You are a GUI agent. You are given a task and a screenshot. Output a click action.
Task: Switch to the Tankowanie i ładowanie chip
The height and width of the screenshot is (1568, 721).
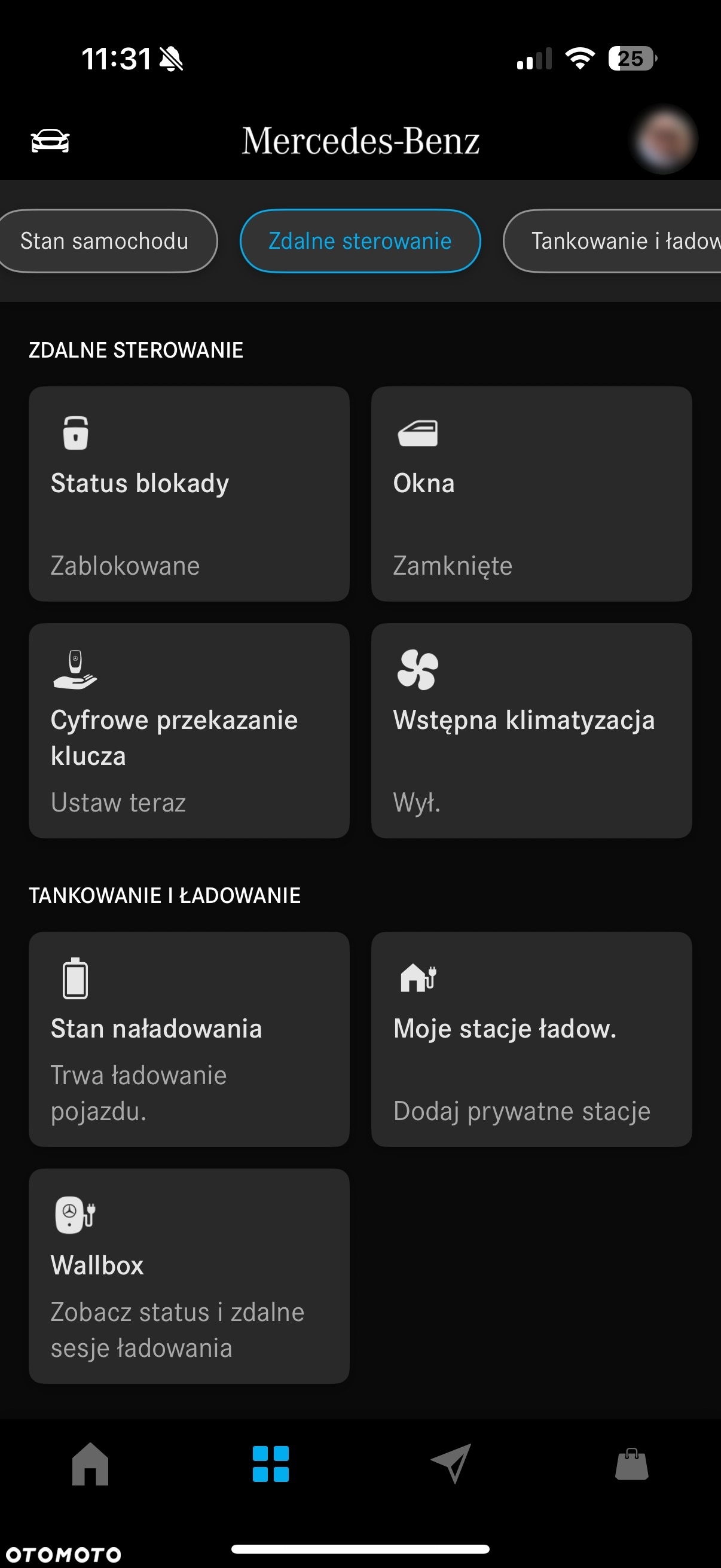[x=615, y=241]
